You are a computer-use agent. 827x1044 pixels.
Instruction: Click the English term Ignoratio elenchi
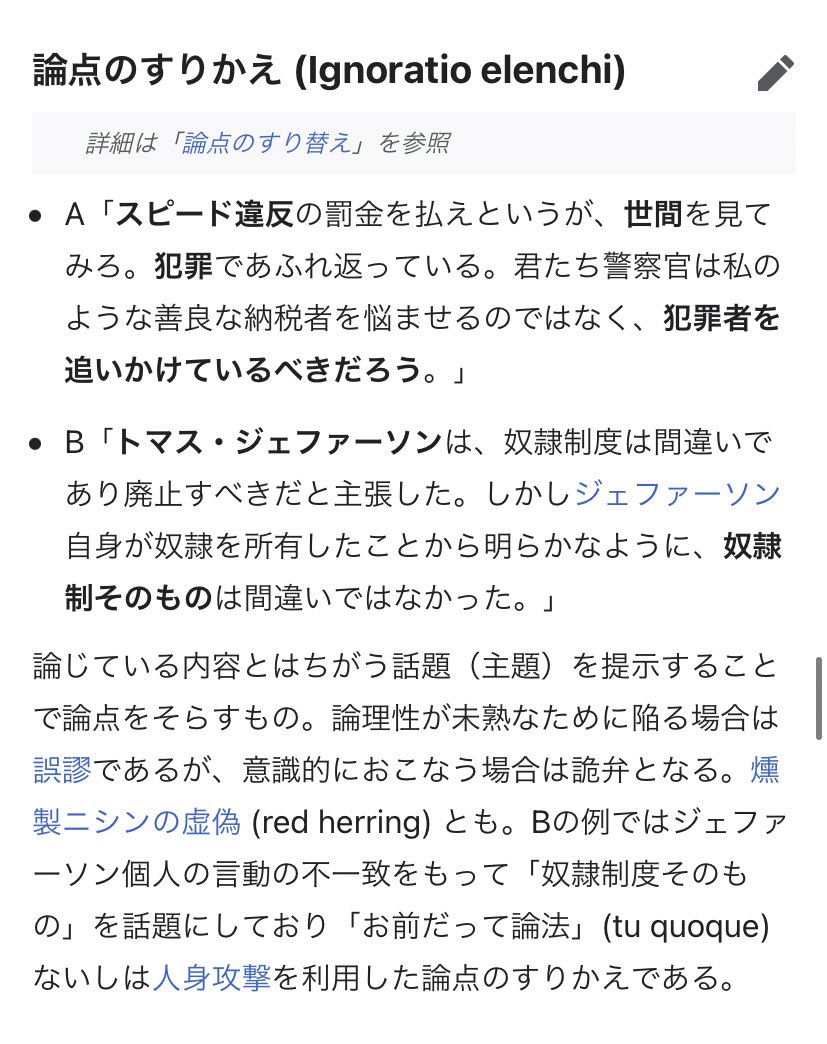coord(460,69)
